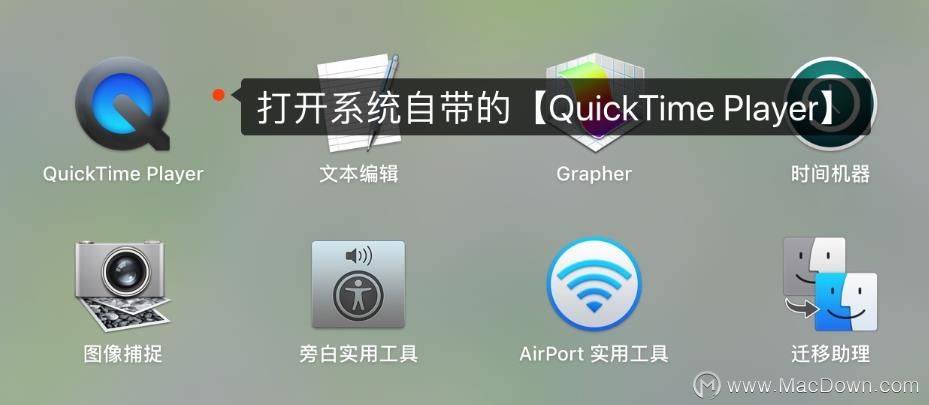Launch 图像捕捉 Image Capture
929x405 pixels.
tap(122, 284)
